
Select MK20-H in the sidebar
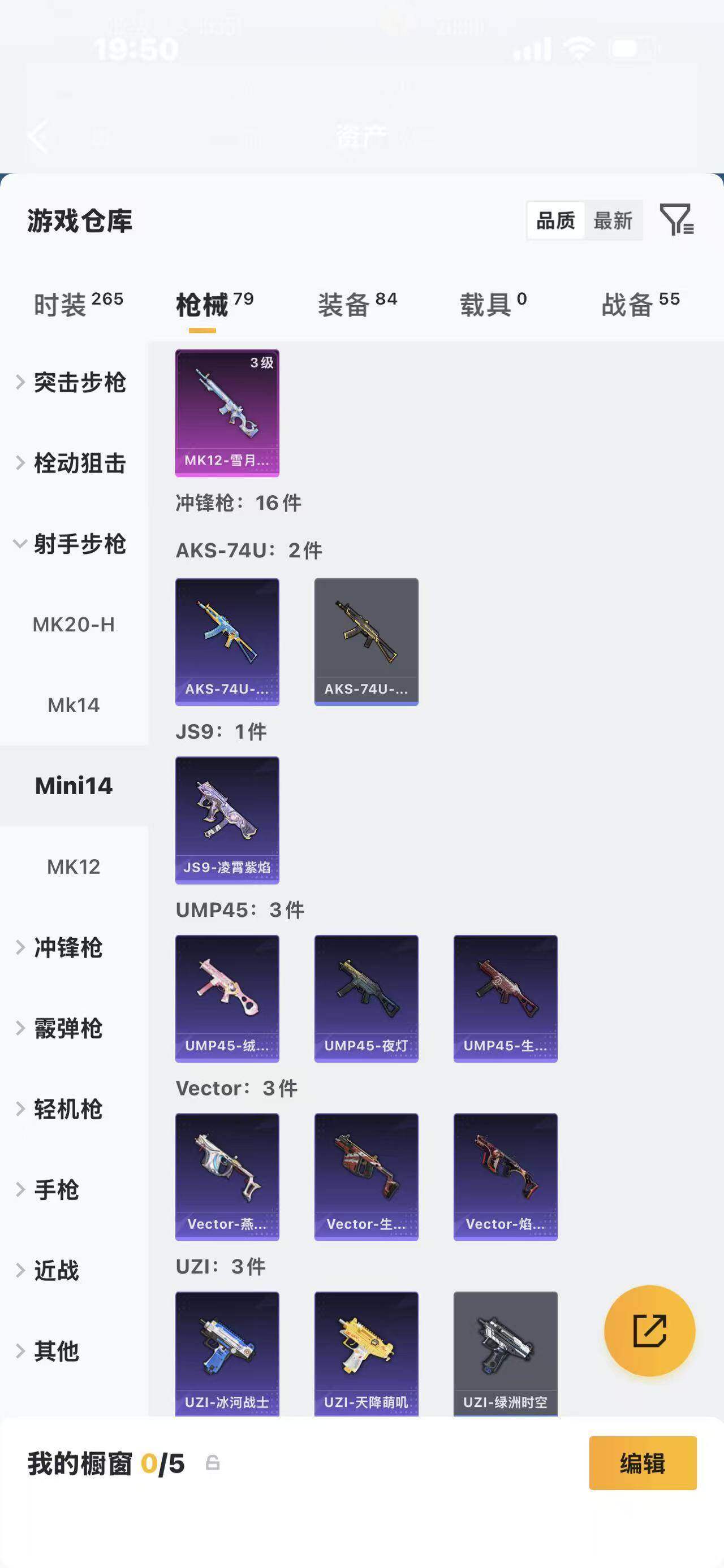click(74, 625)
